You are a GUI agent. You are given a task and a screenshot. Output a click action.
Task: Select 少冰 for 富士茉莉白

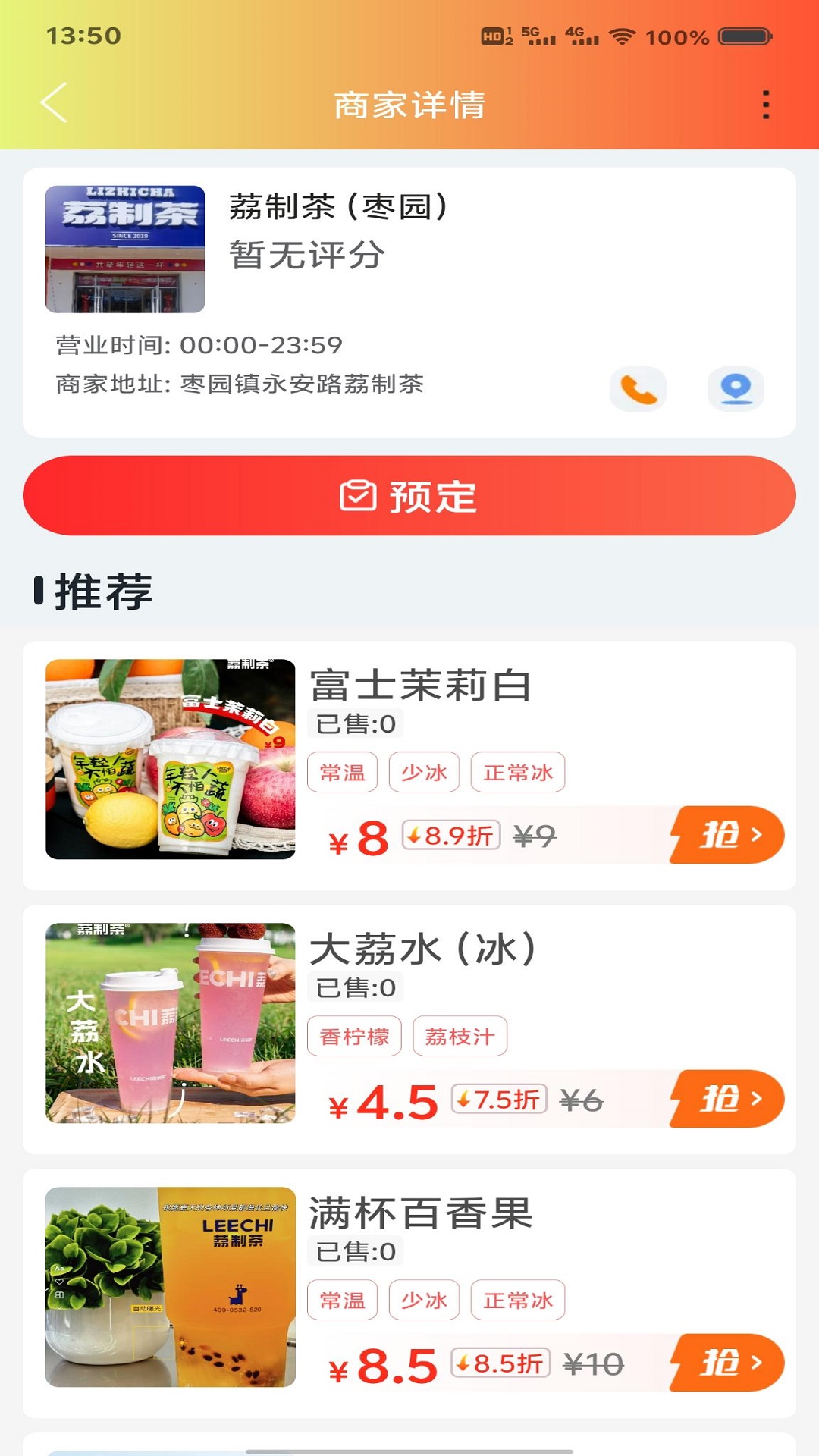pyautogui.click(x=425, y=772)
